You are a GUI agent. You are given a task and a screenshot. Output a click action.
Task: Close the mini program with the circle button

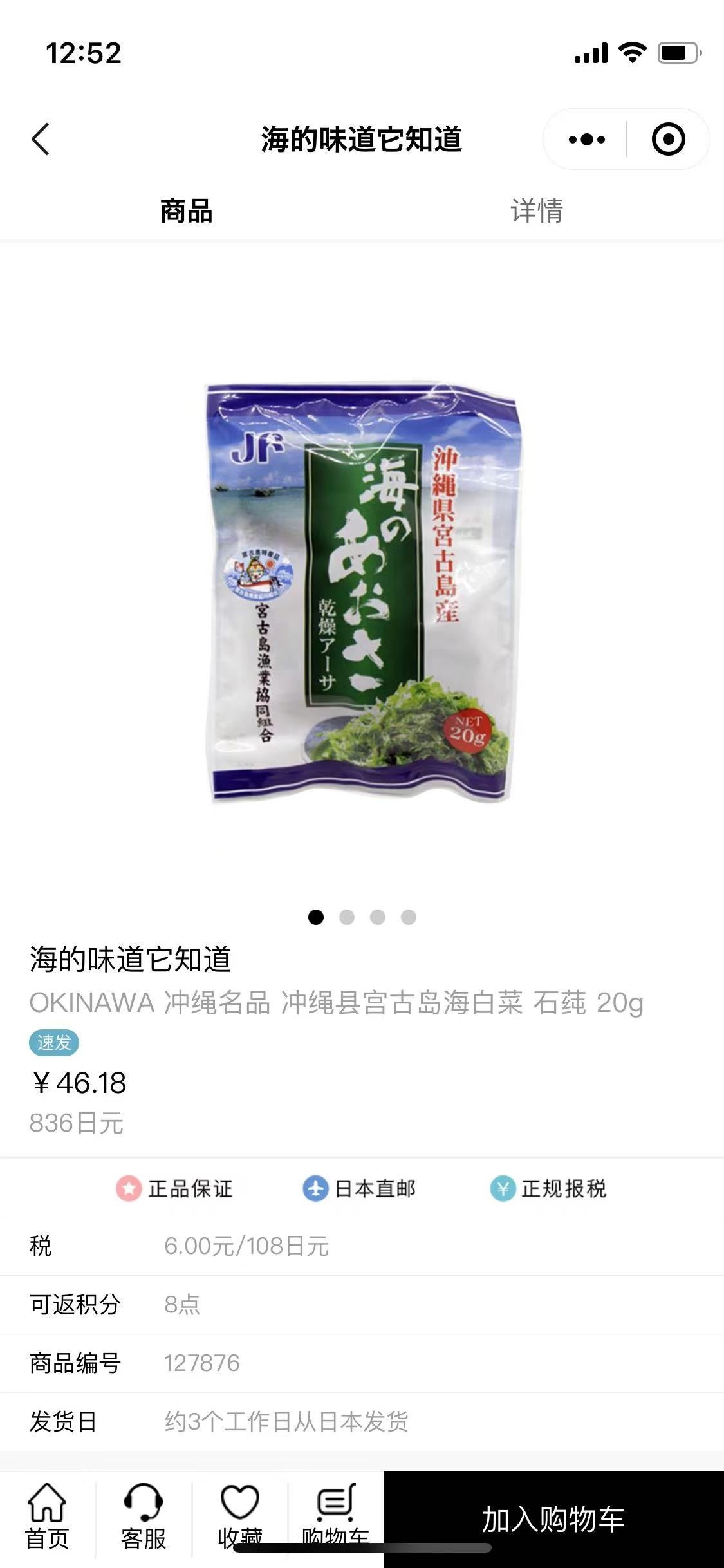click(668, 139)
